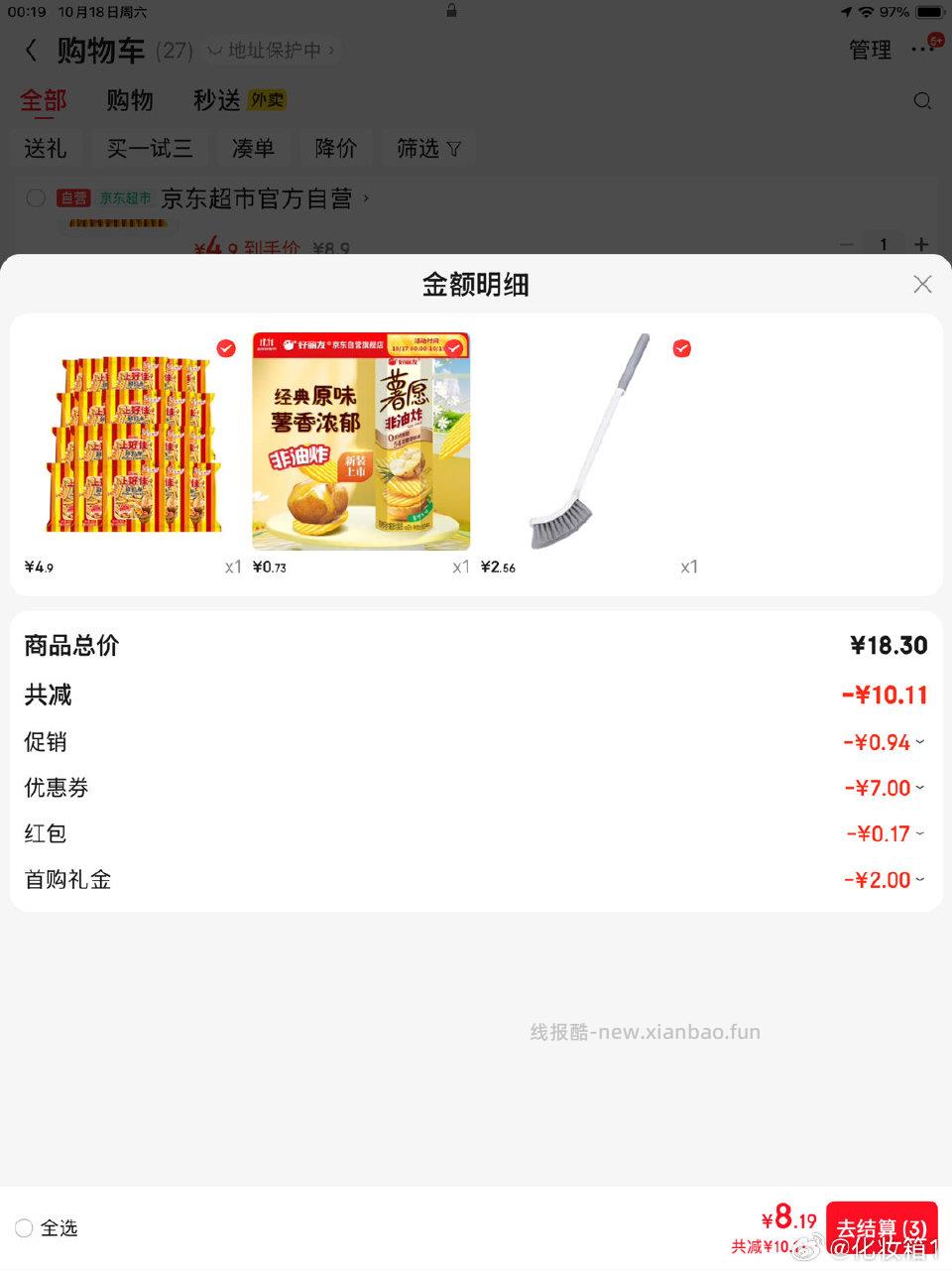Open the 凑单 filter option

(x=254, y=148)
